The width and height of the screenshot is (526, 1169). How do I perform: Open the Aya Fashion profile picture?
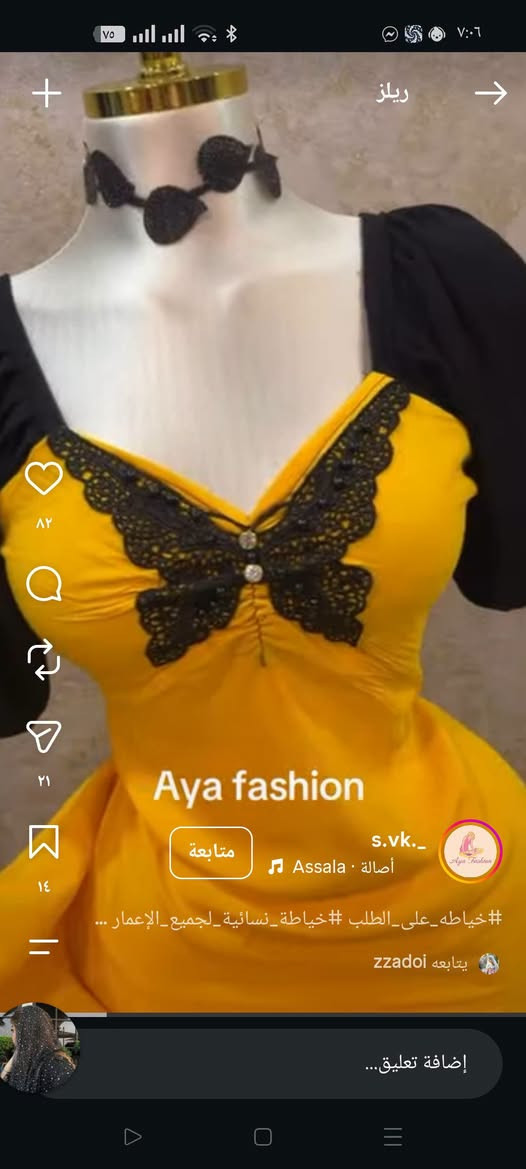[x=471, y=851]
